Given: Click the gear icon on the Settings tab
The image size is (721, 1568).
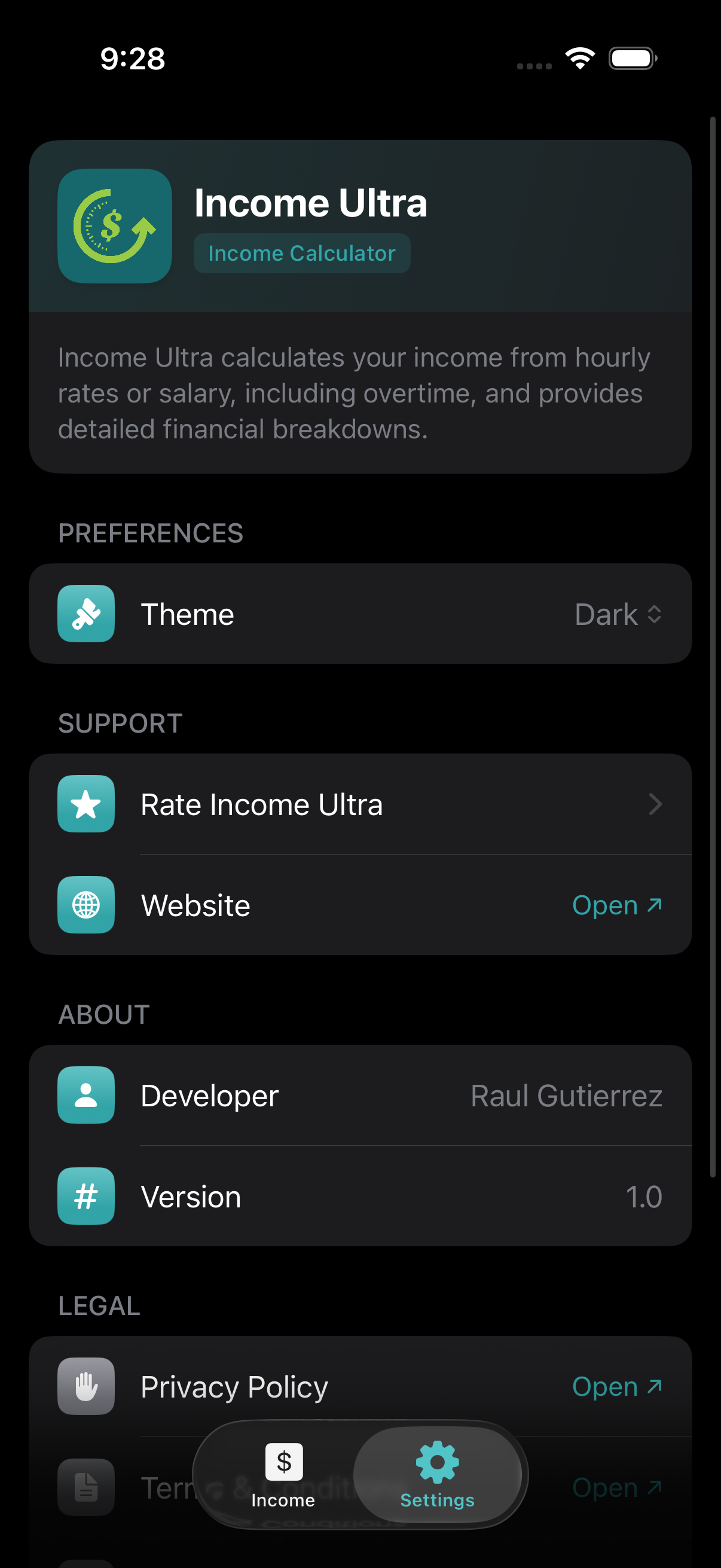Looking at the screenshot, I should point(437,1461).
